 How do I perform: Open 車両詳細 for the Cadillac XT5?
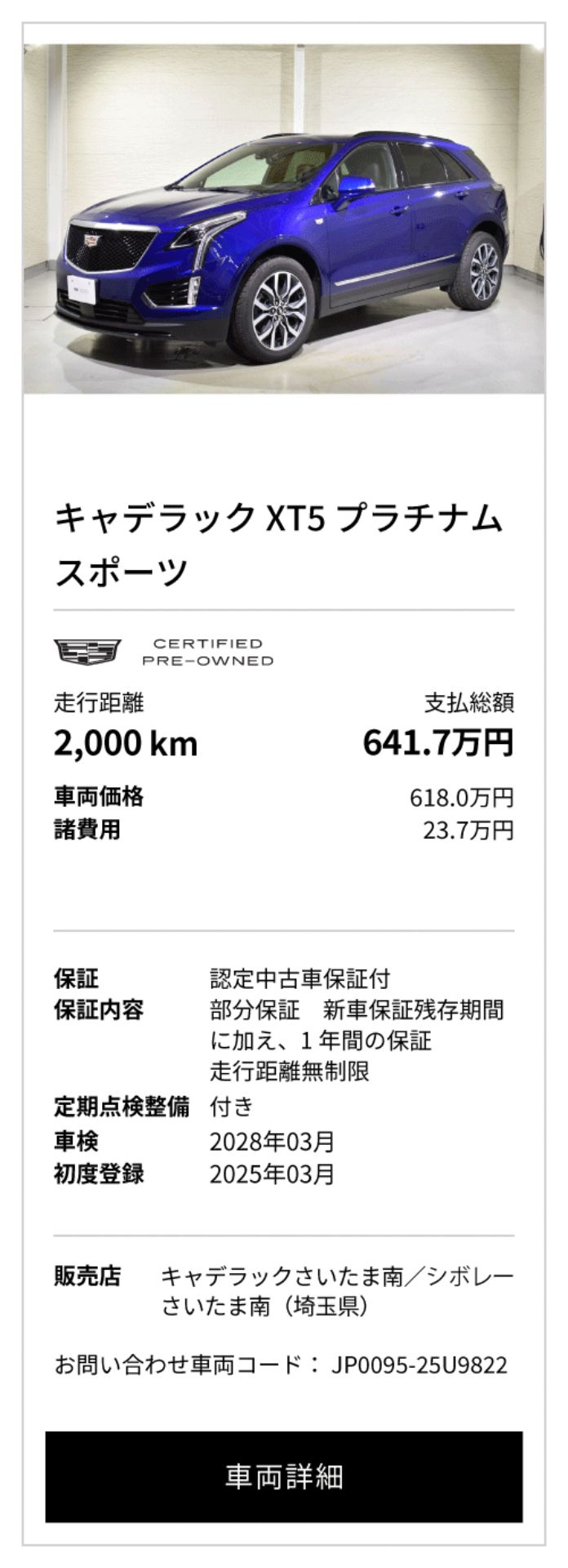[283, 1476]
